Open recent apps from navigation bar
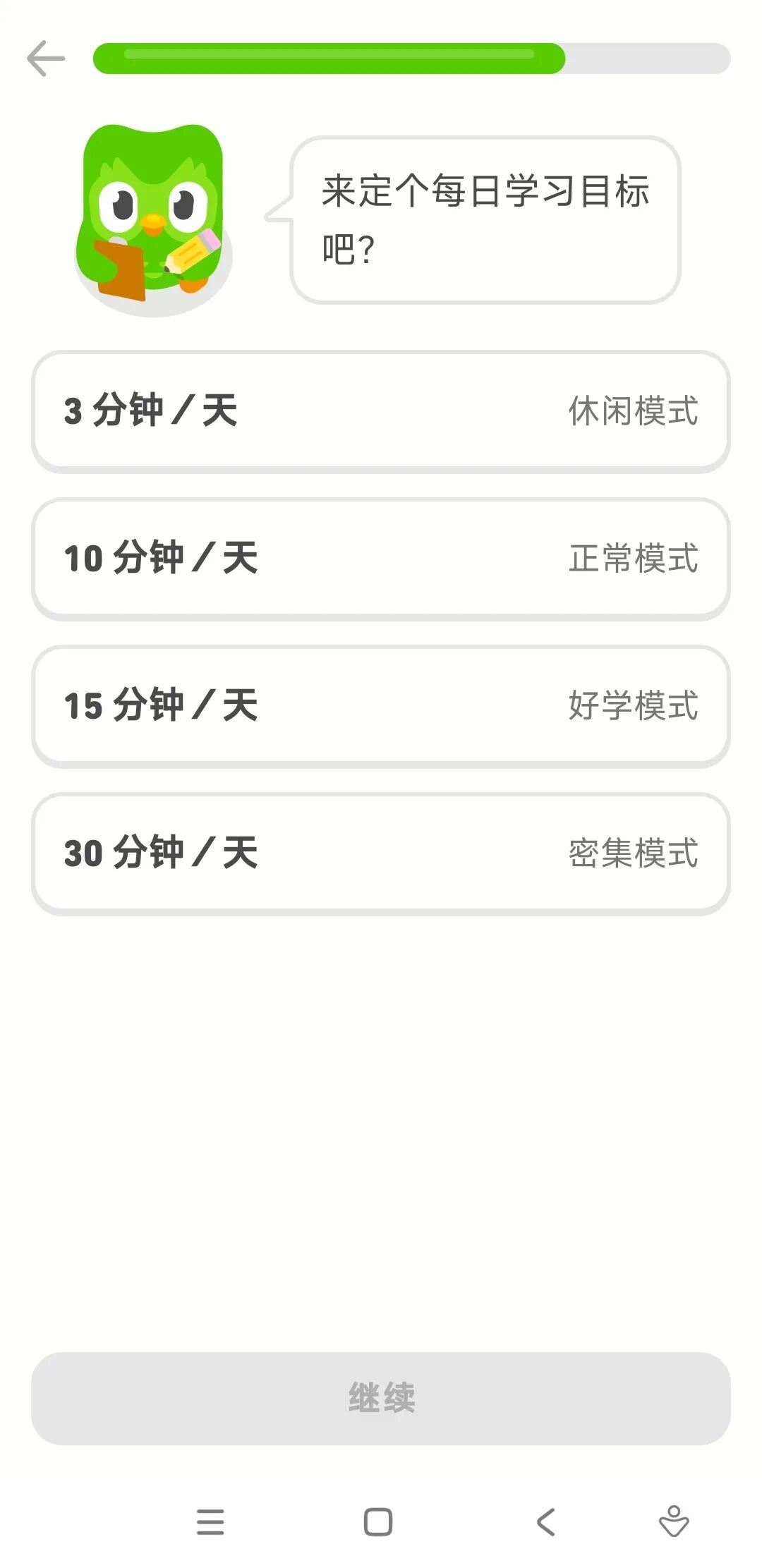The width and height of the screenshot is (762, 1568). pos(210,1521)
